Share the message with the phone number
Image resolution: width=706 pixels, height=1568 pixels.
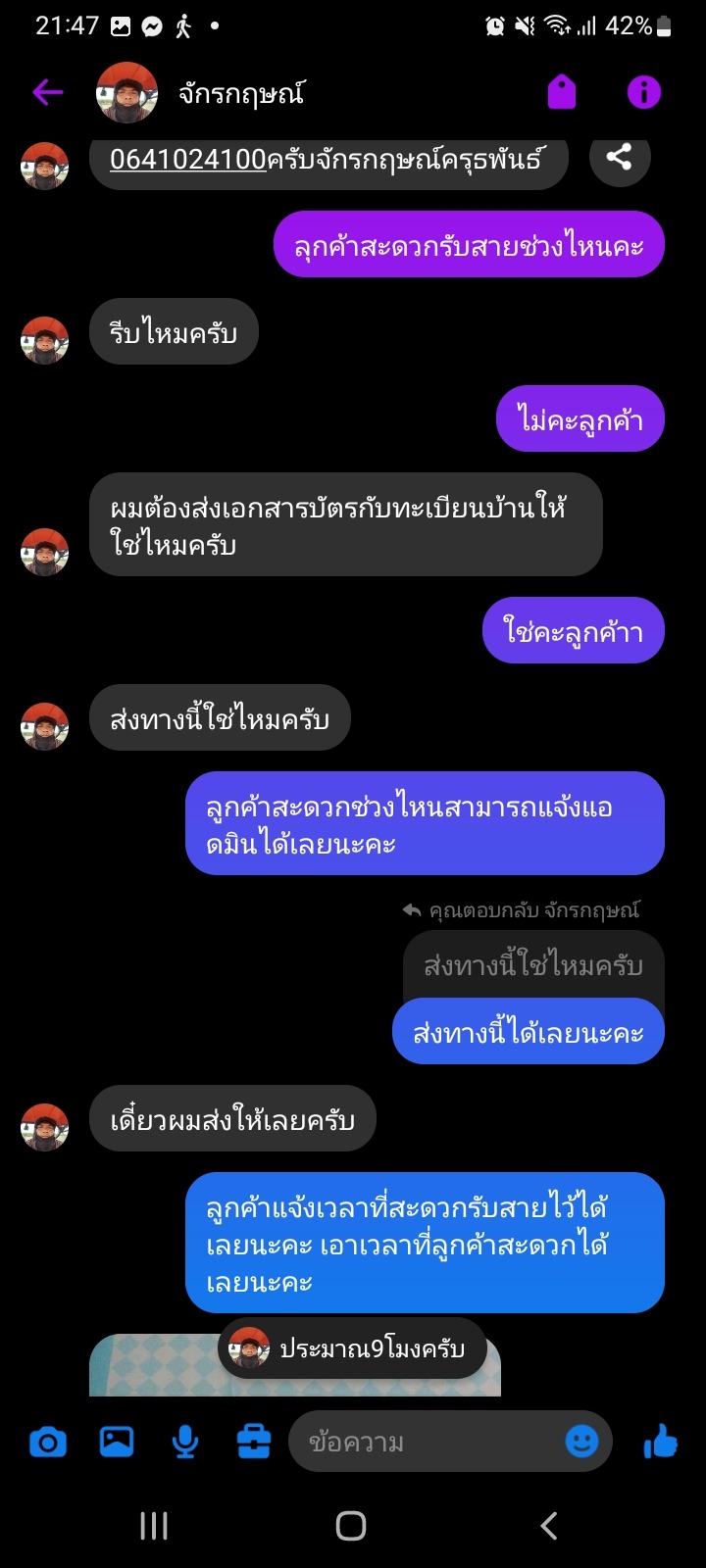[620, 157]
